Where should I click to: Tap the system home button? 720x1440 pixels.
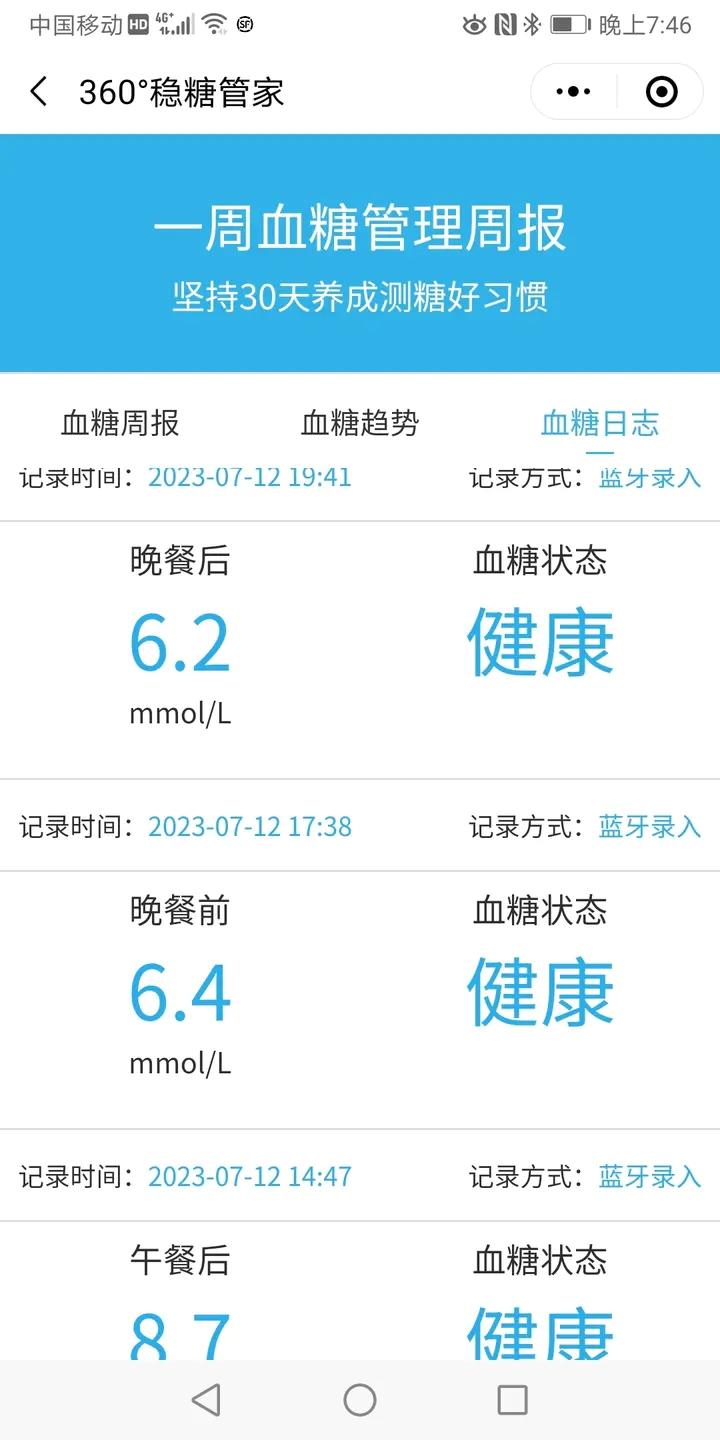360,1400
